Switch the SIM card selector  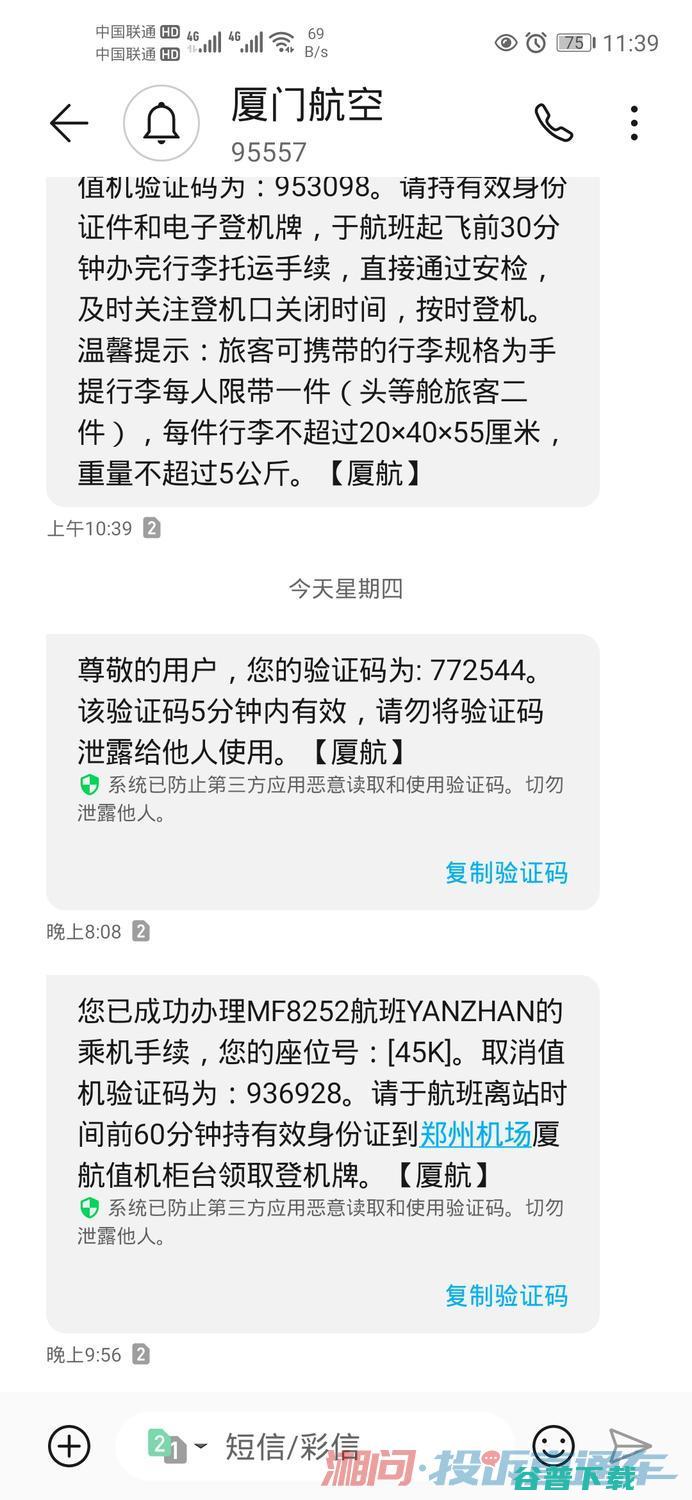(x=176, y=1446)
